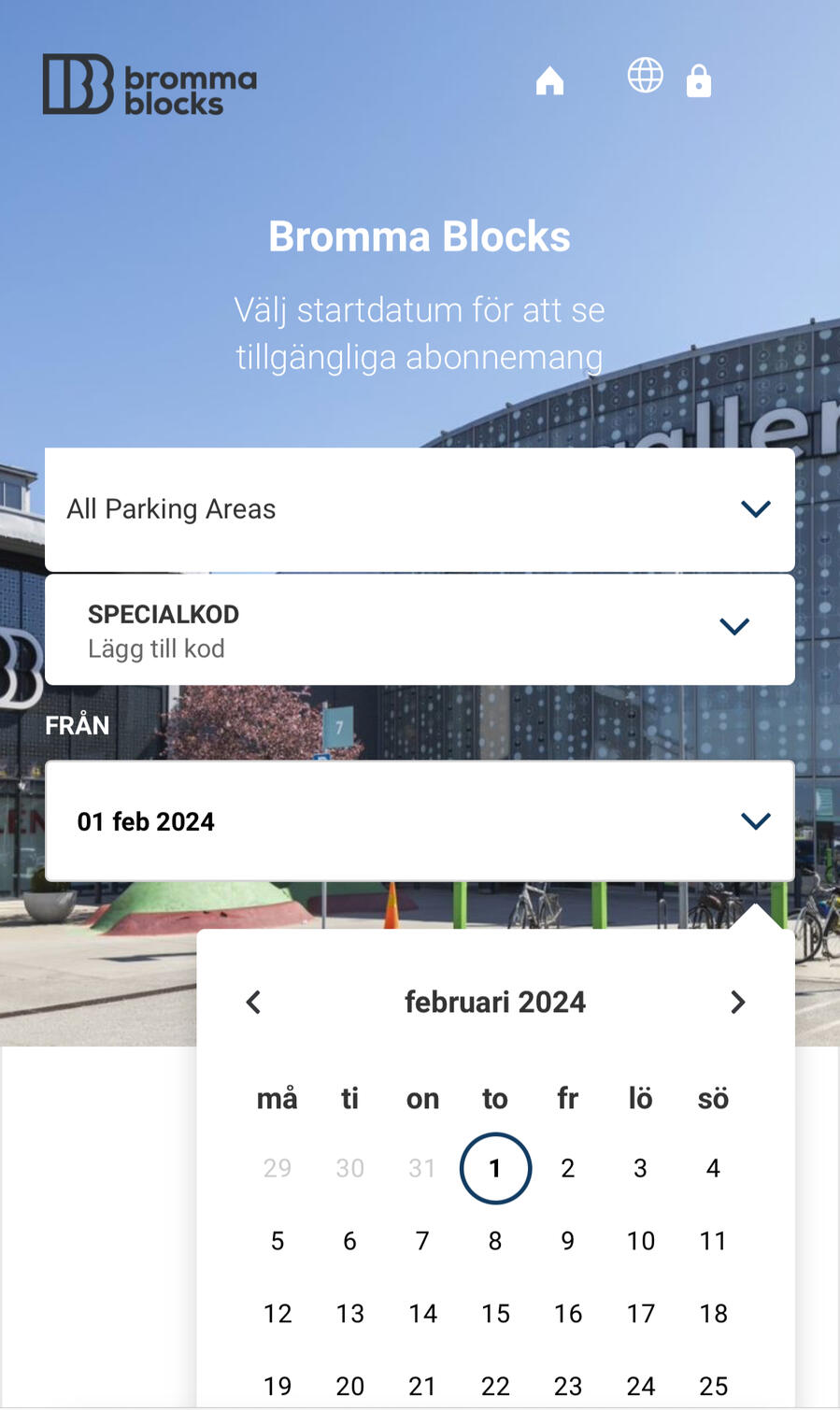Open the Från date field

[420, 821]
